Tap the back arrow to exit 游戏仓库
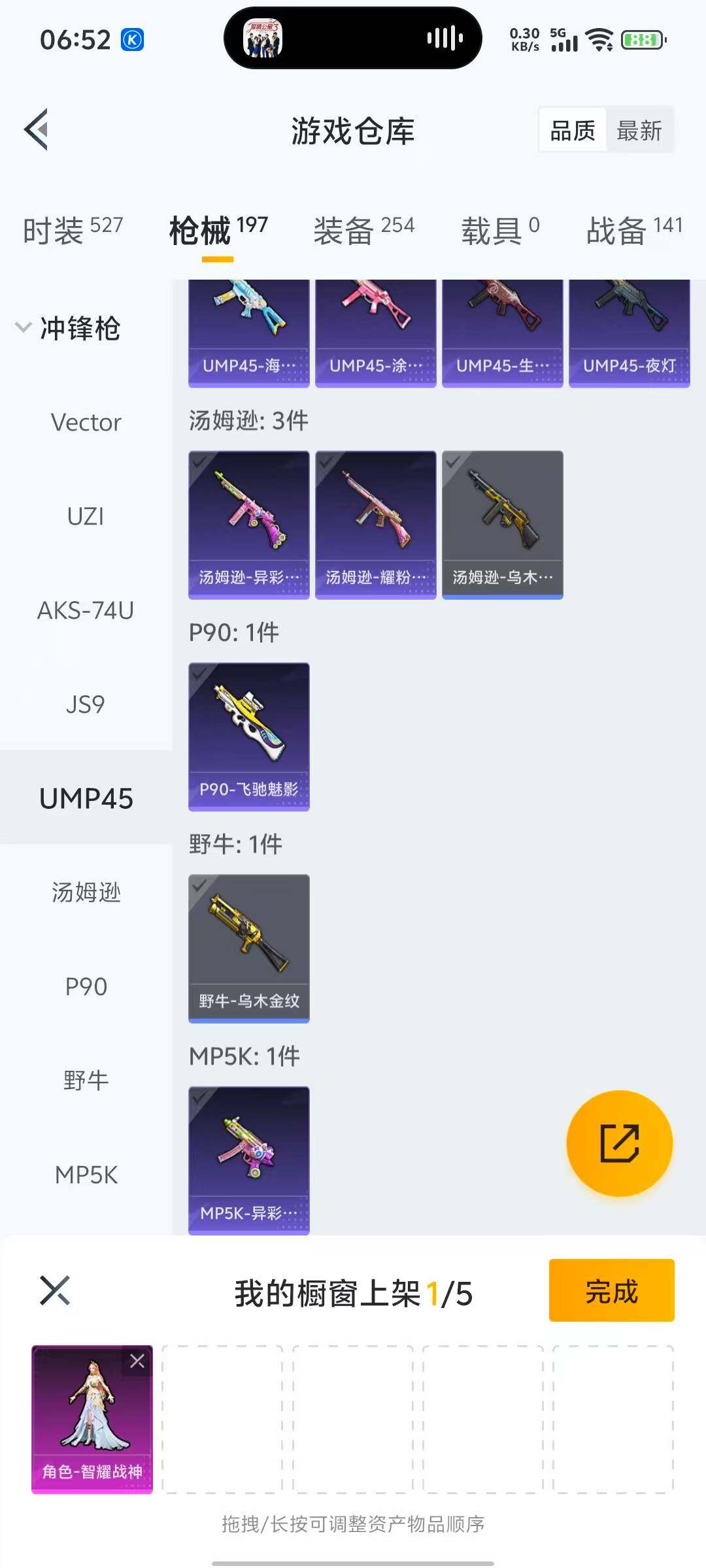Screen dimensions: 706x1568 pyautogui.click(x=37, y=129)
